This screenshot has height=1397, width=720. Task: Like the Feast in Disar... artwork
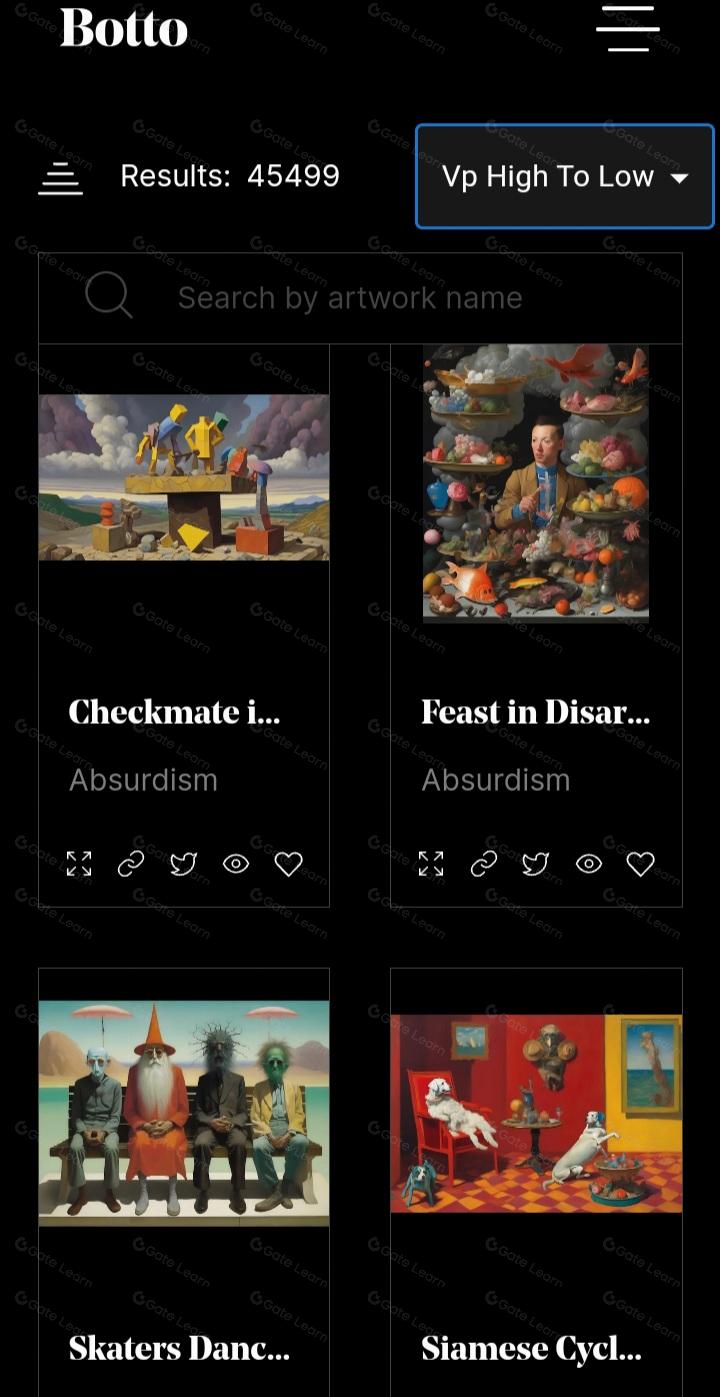(640, 864)
